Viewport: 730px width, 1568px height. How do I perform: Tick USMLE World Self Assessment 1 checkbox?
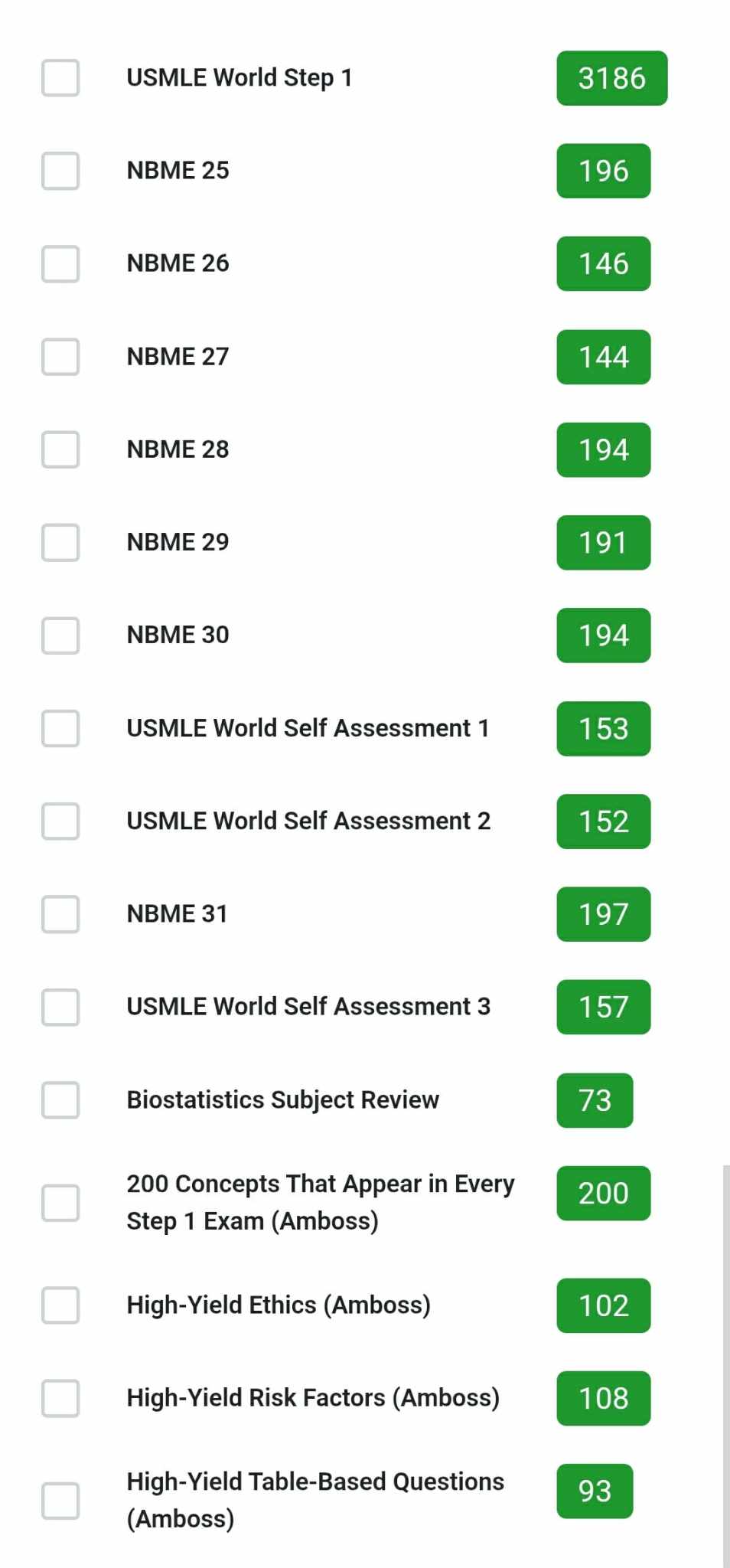coord(60,728)
